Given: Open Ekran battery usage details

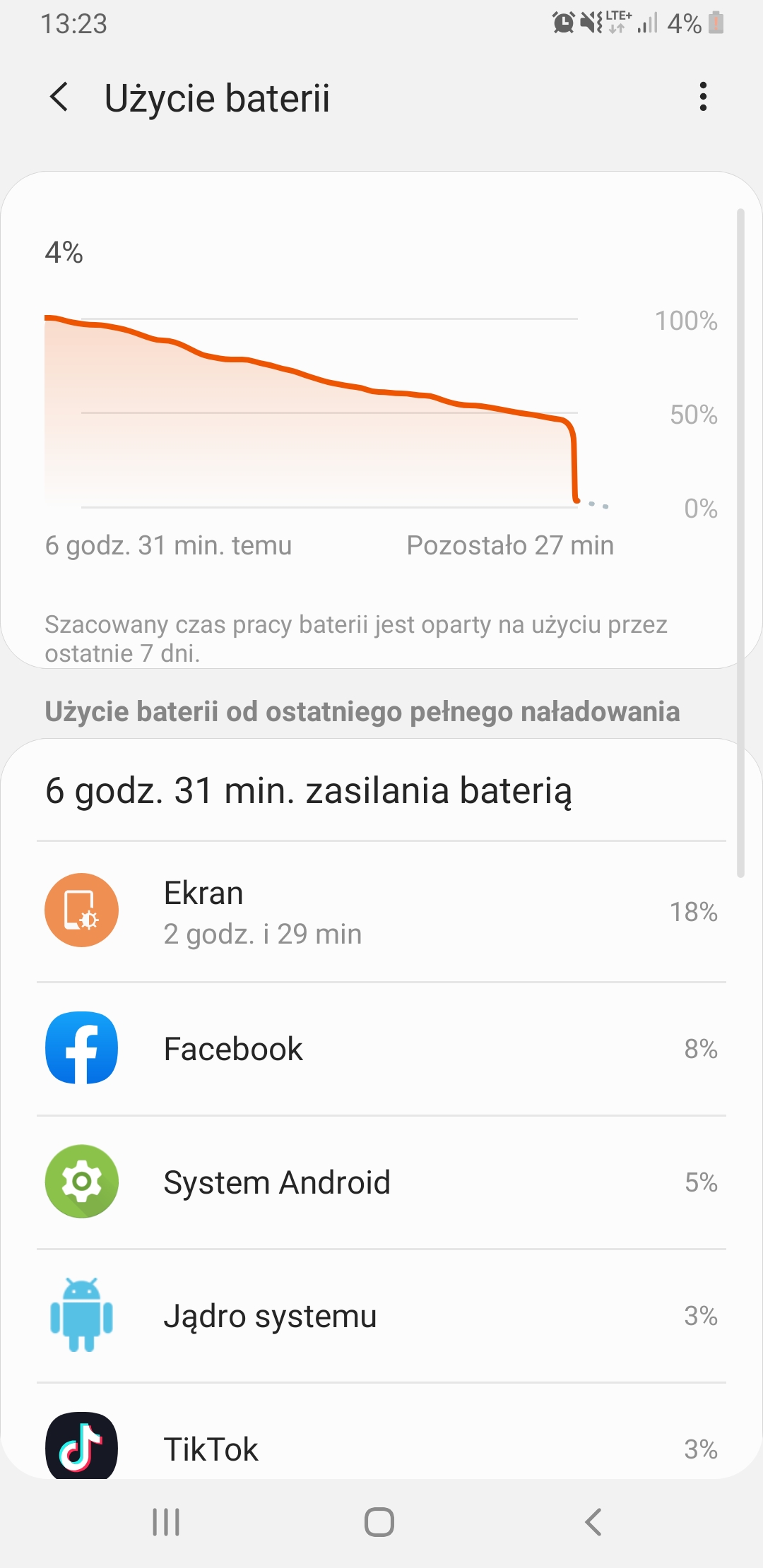Looking at the screenshot, I should tap(381, 912).
